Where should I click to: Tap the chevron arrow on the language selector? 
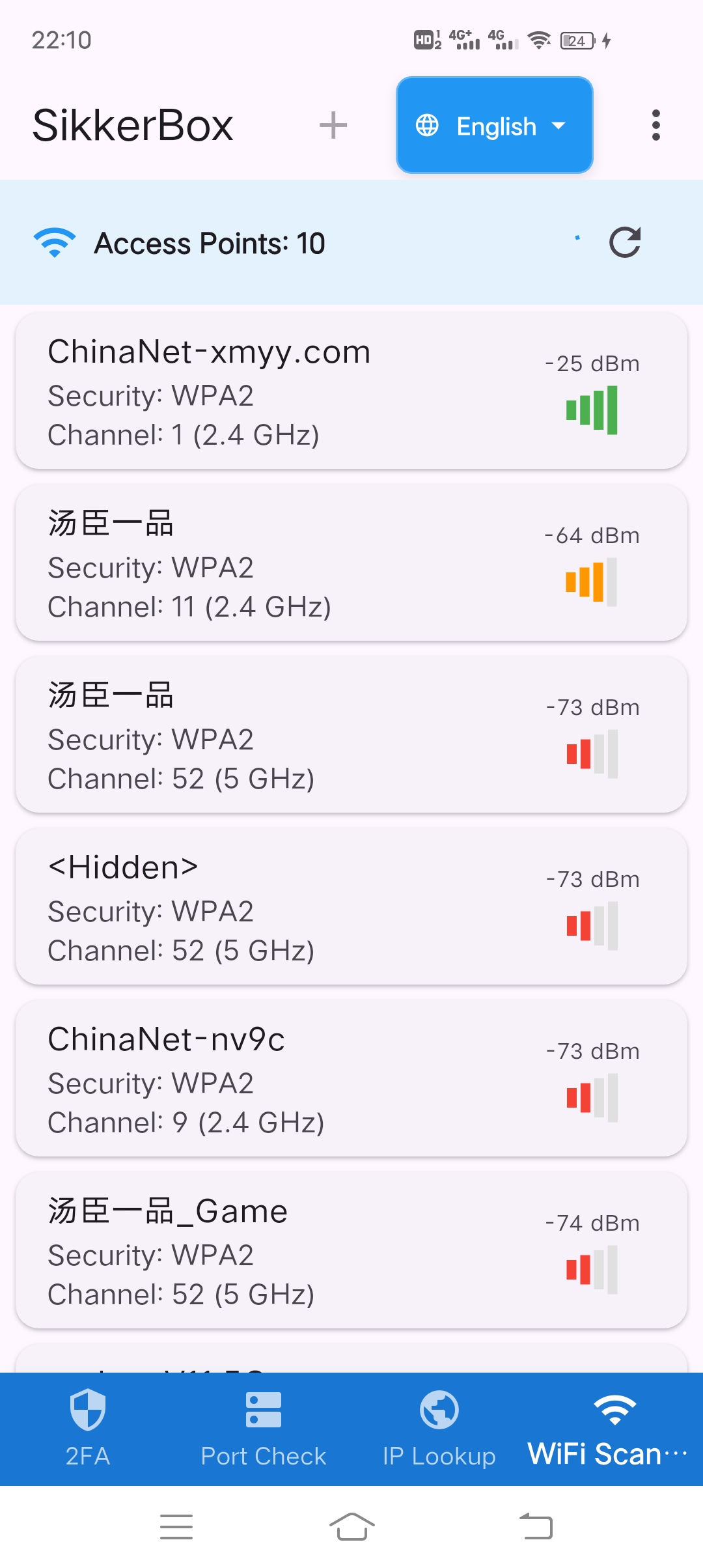pyautogui.click(x=560, y=126)
